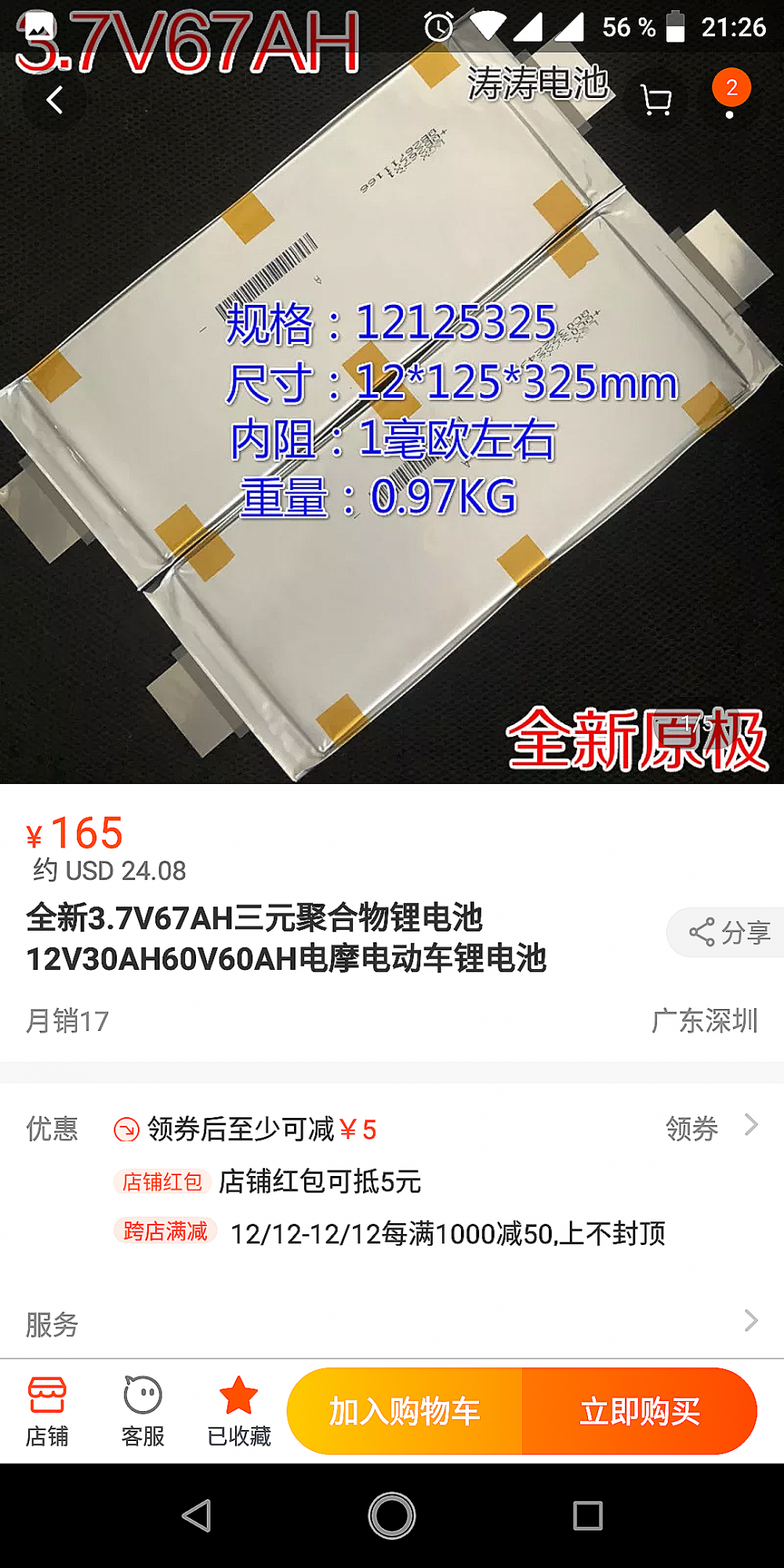Image resolution: width=784 pixels, height=1568 pixels.
Task: Contact 客服 customer service
Action: pyautogui.click(x=143, y=1411)
